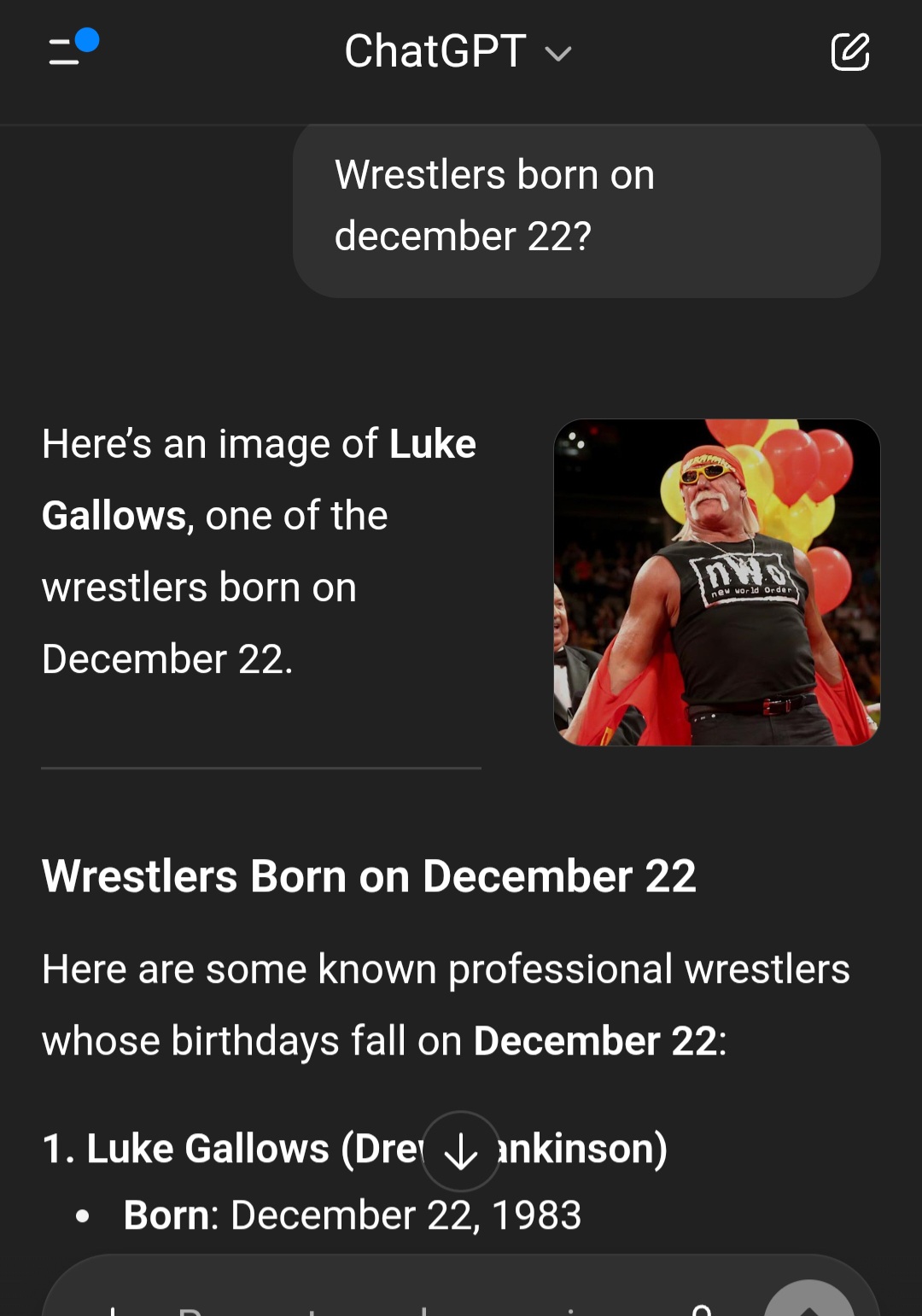Expand the ChatGPT model selector

(x=458, y=52)
